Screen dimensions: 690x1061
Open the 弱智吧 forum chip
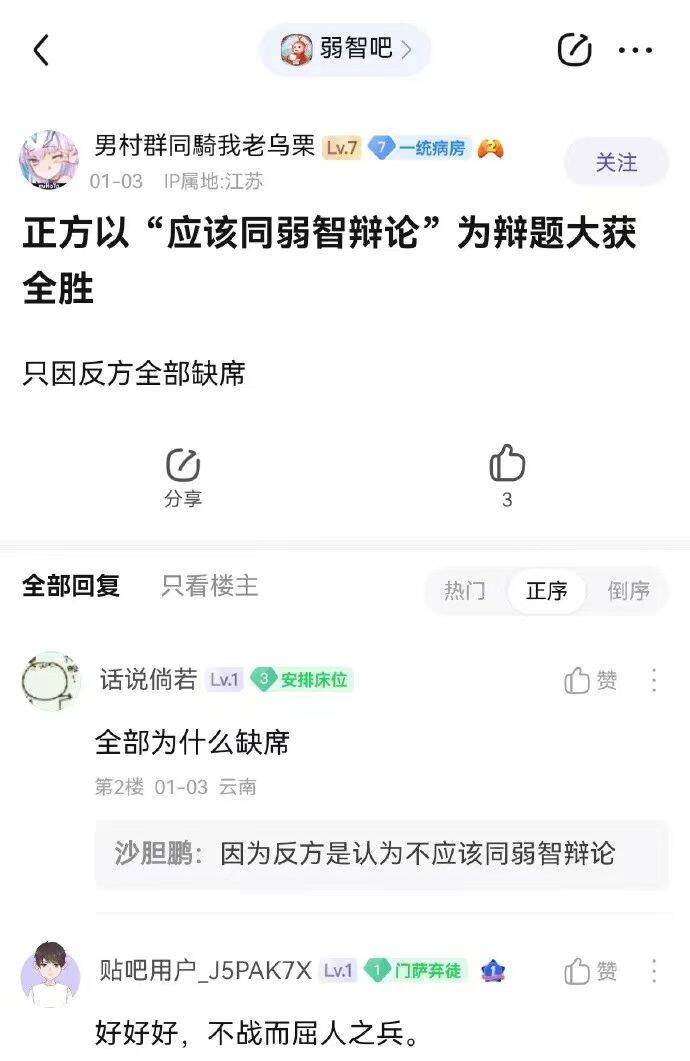(x=345, y=49)
